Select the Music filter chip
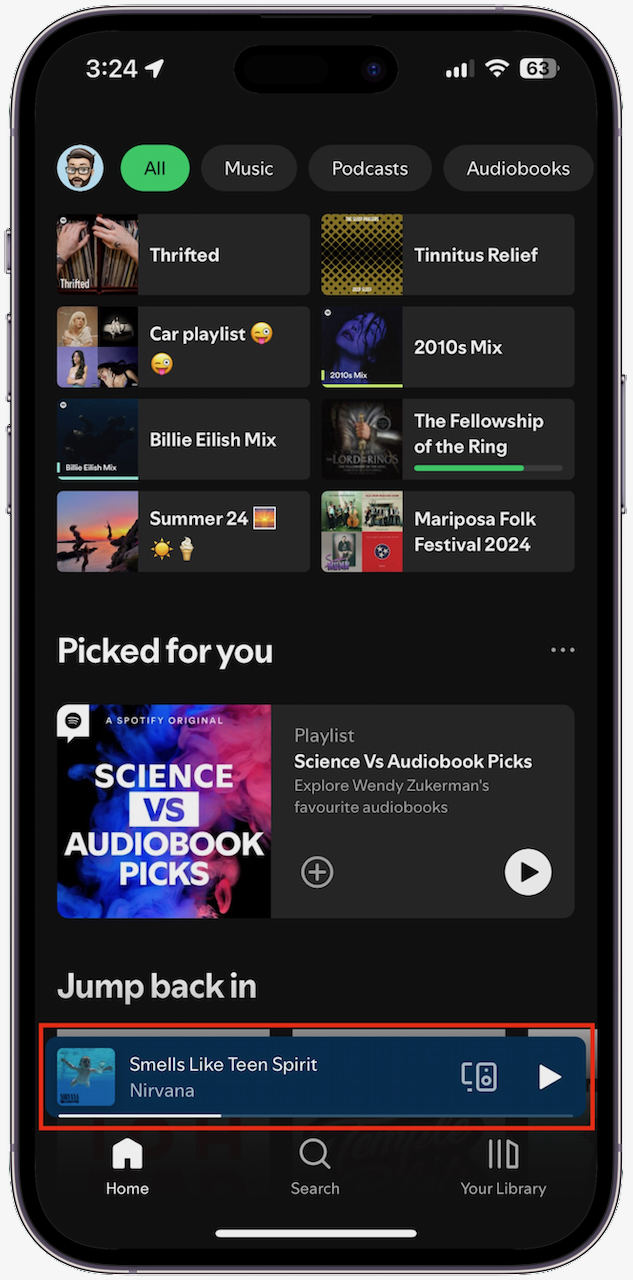 pos(249,168)
